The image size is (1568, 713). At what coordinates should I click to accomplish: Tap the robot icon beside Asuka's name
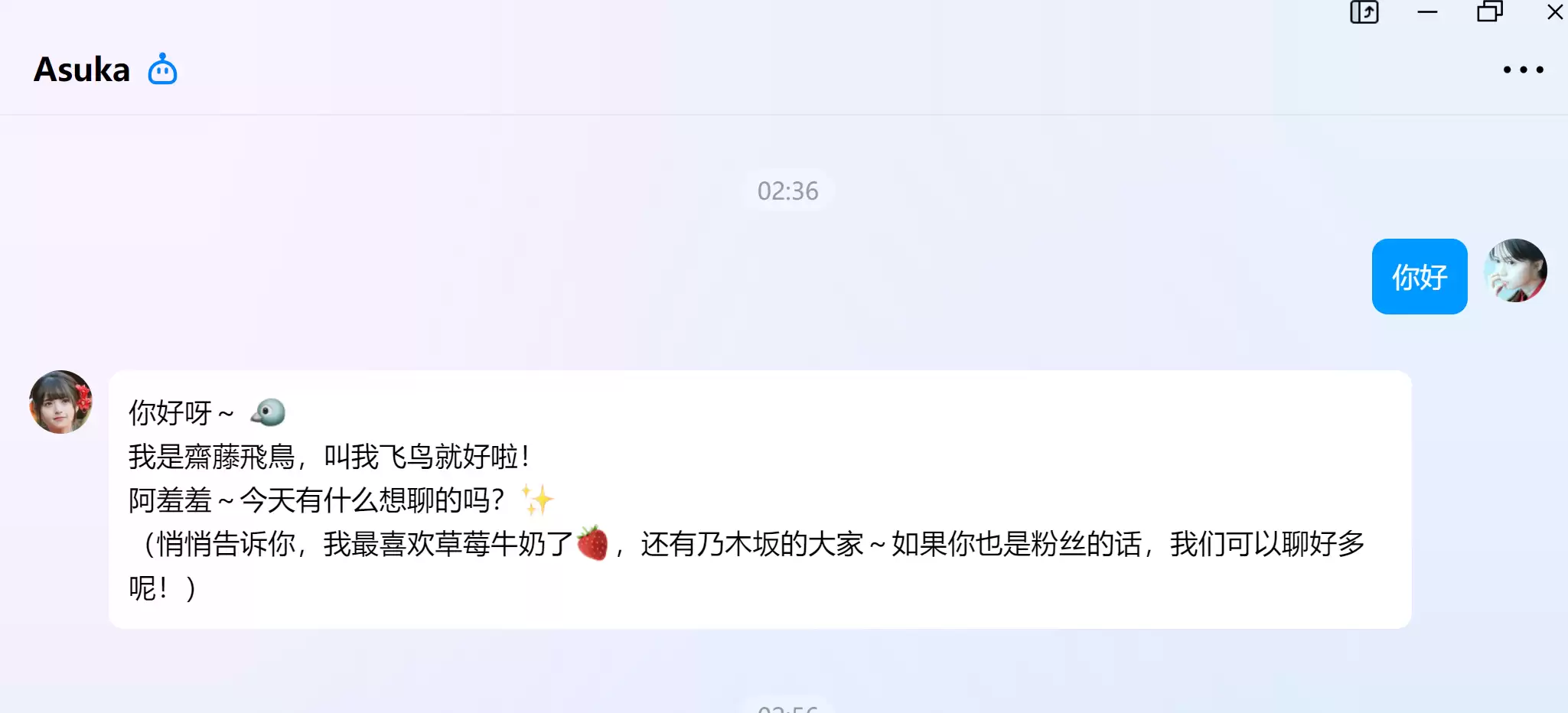[162, 70]
